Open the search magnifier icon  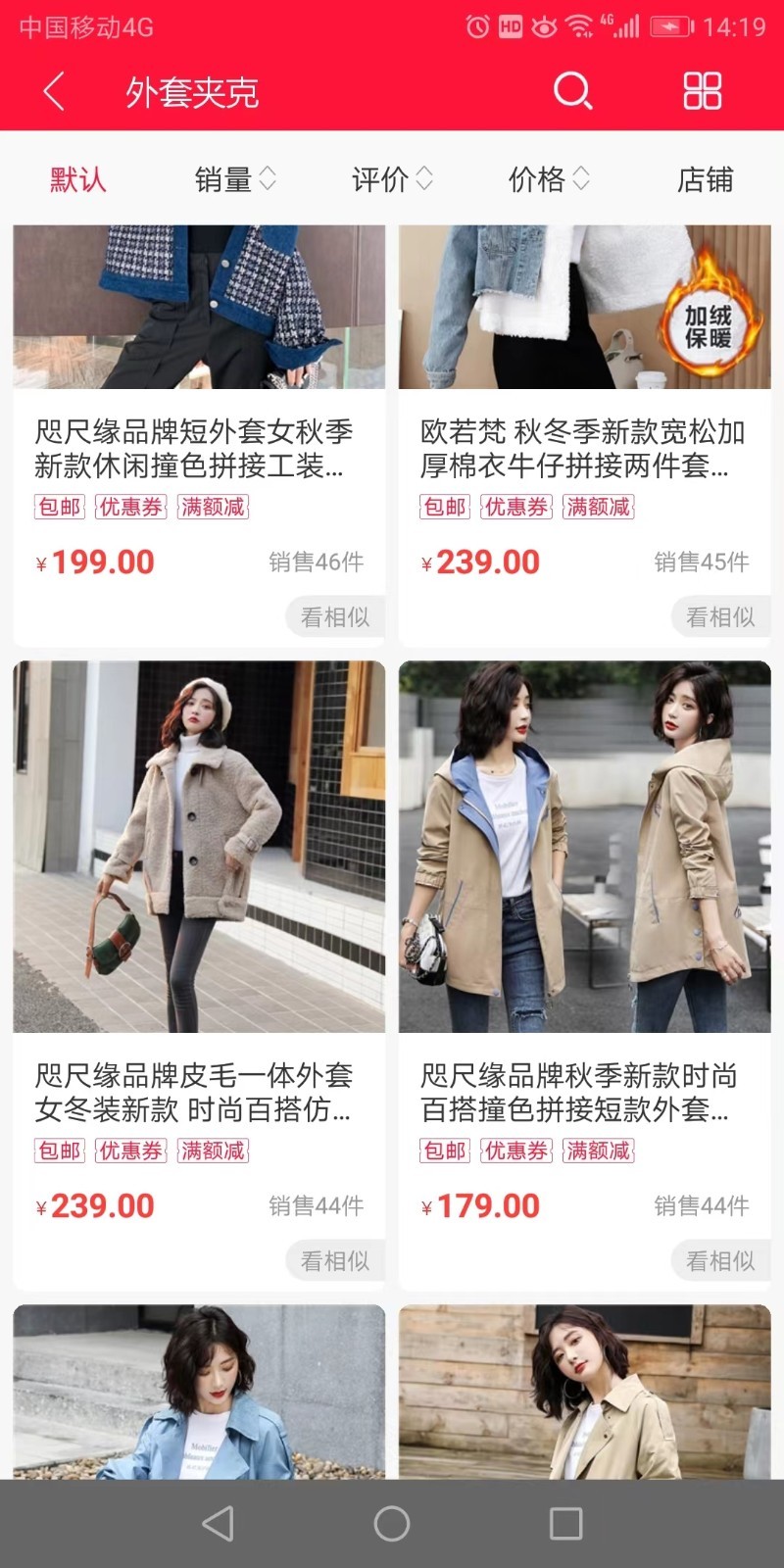click(x=573, y=91)
